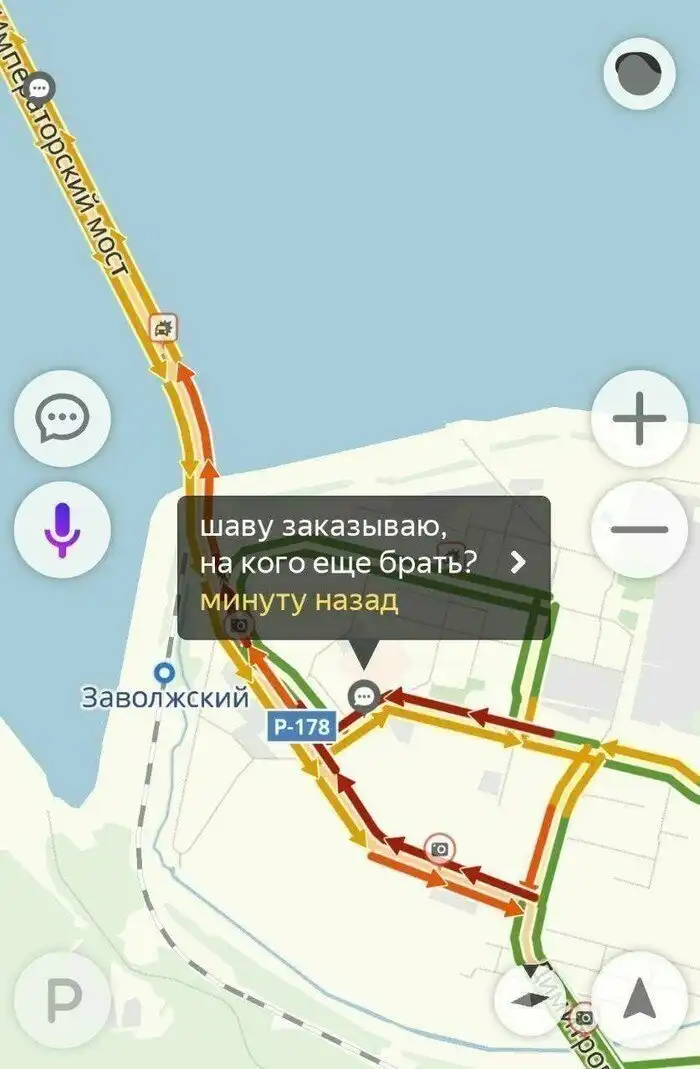Zoom in on the map
Screen dimensions: 700x1069
(x=640, y=418)
